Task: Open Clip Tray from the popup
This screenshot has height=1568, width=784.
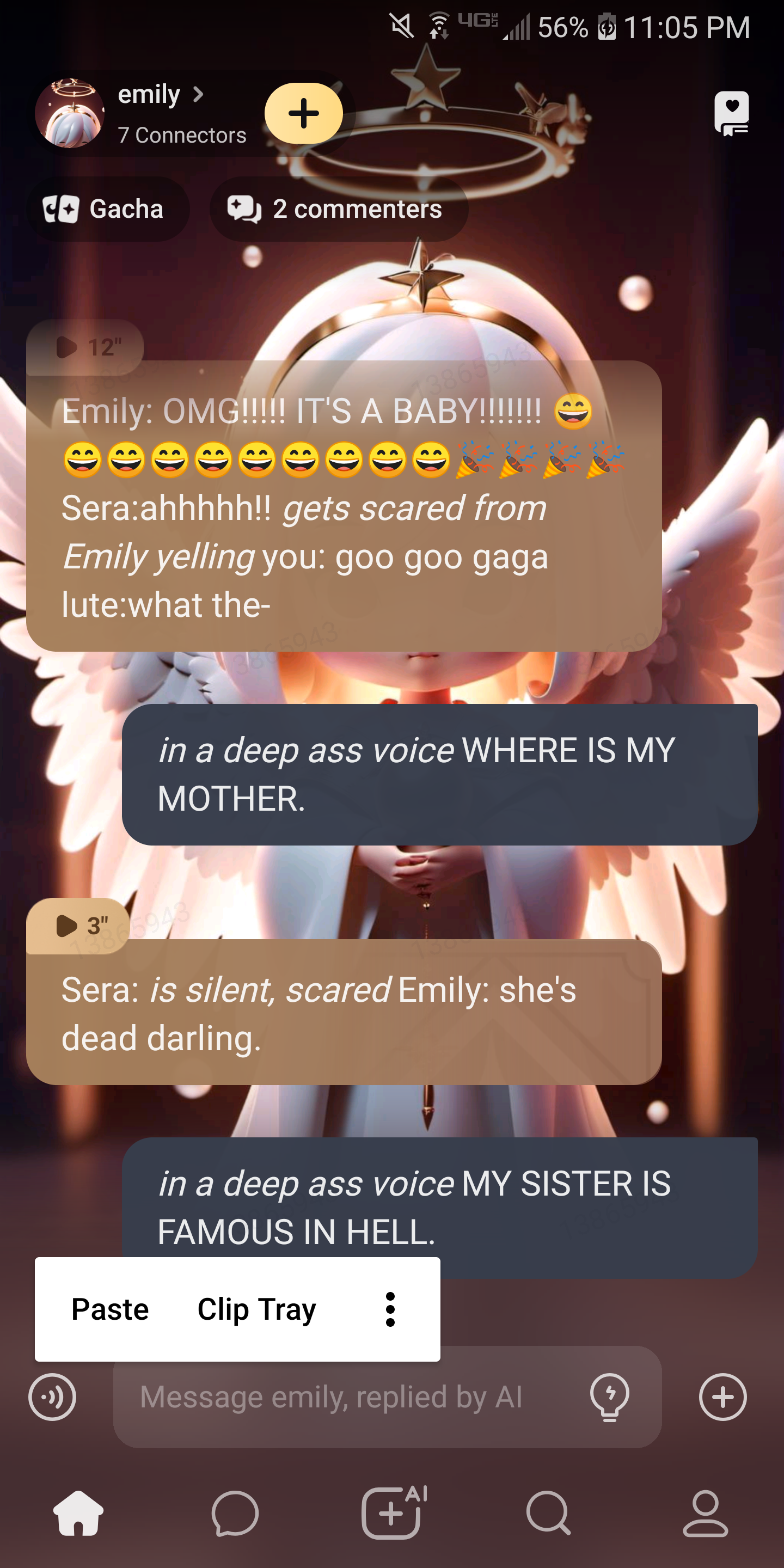Action: coord(256,1309)
